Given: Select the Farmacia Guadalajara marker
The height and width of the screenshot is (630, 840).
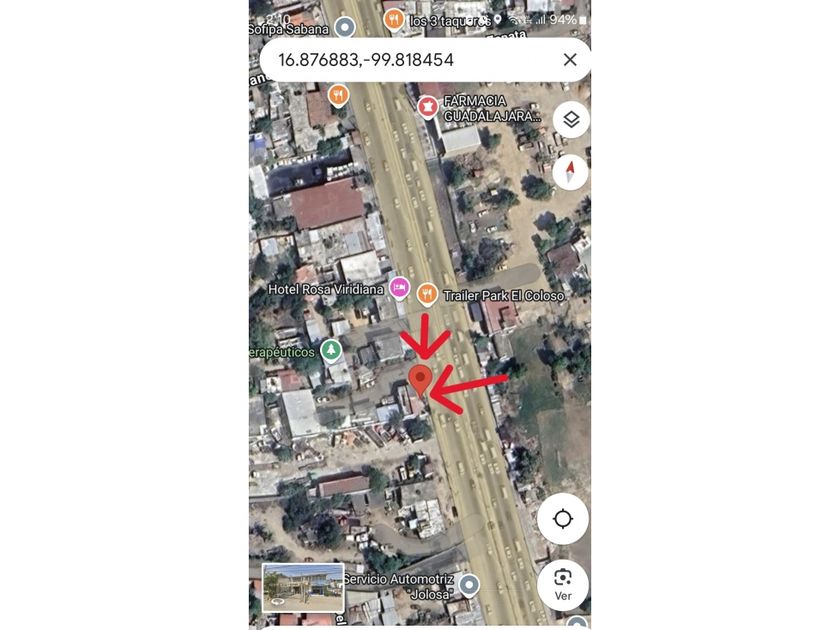Looking at the screenshot, I should 428,106.
